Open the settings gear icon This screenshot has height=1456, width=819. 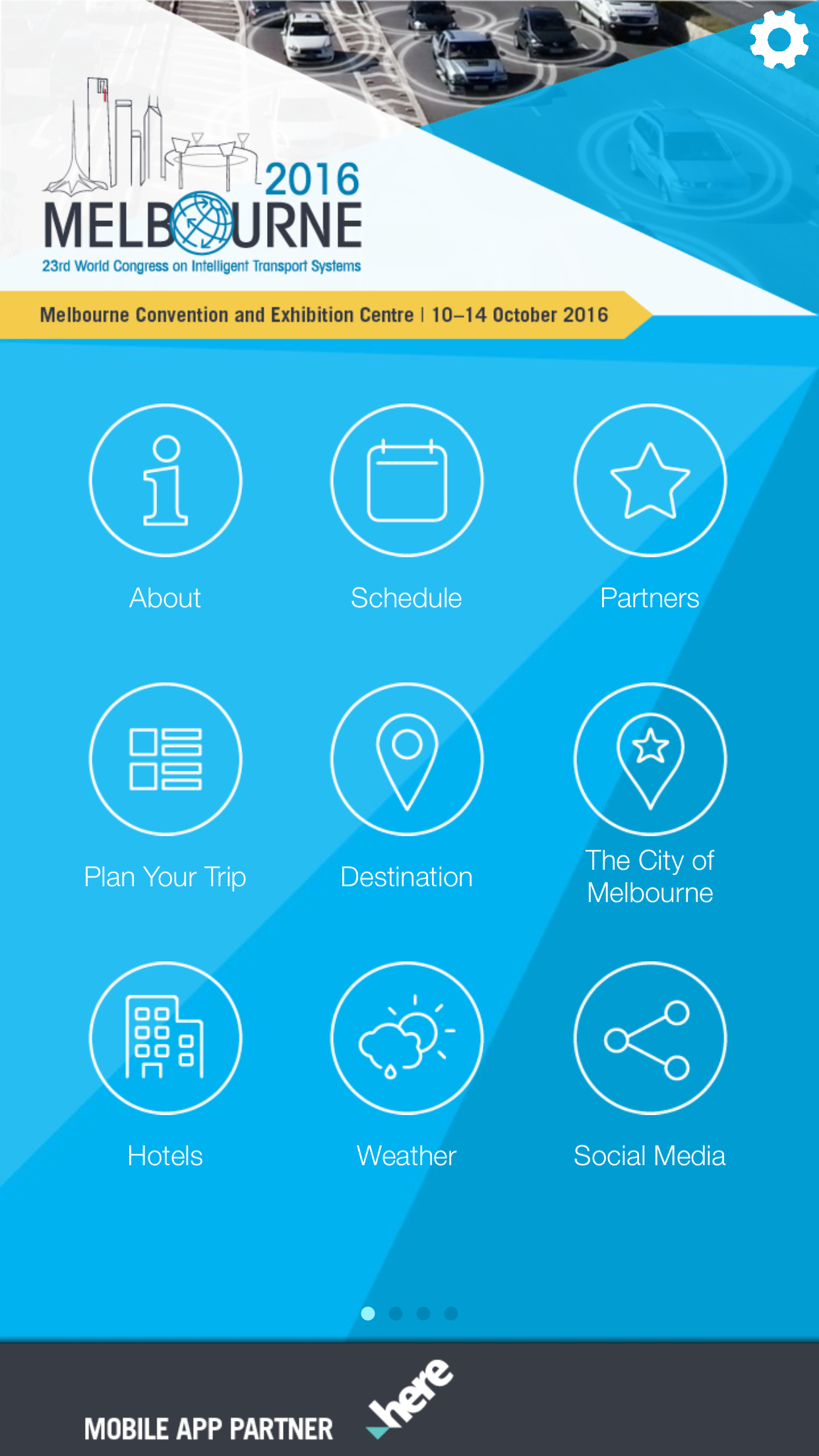tap(779, 40)
